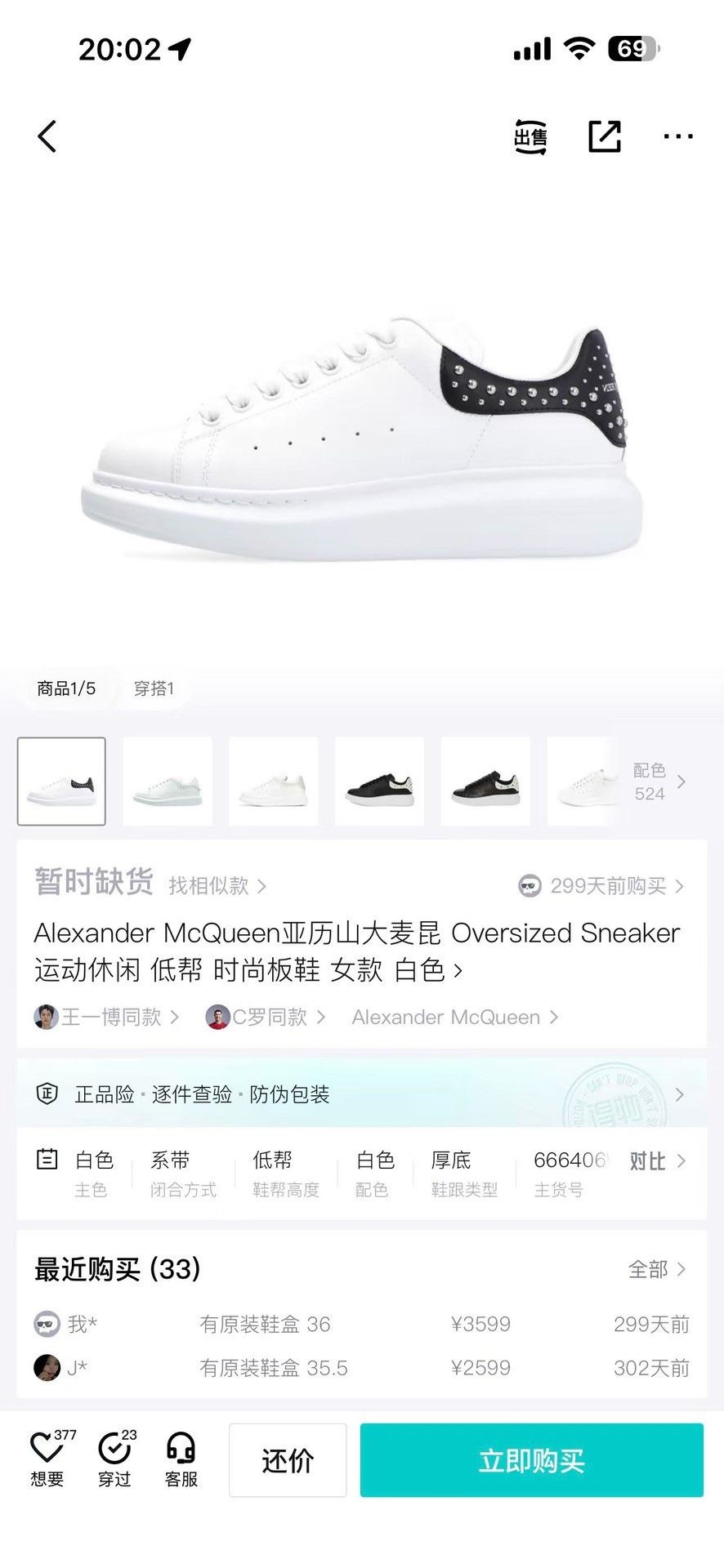Contact 客服 customer service
The width and height of the screenshot is (724, 1568).
click(x=181, y=1459)
